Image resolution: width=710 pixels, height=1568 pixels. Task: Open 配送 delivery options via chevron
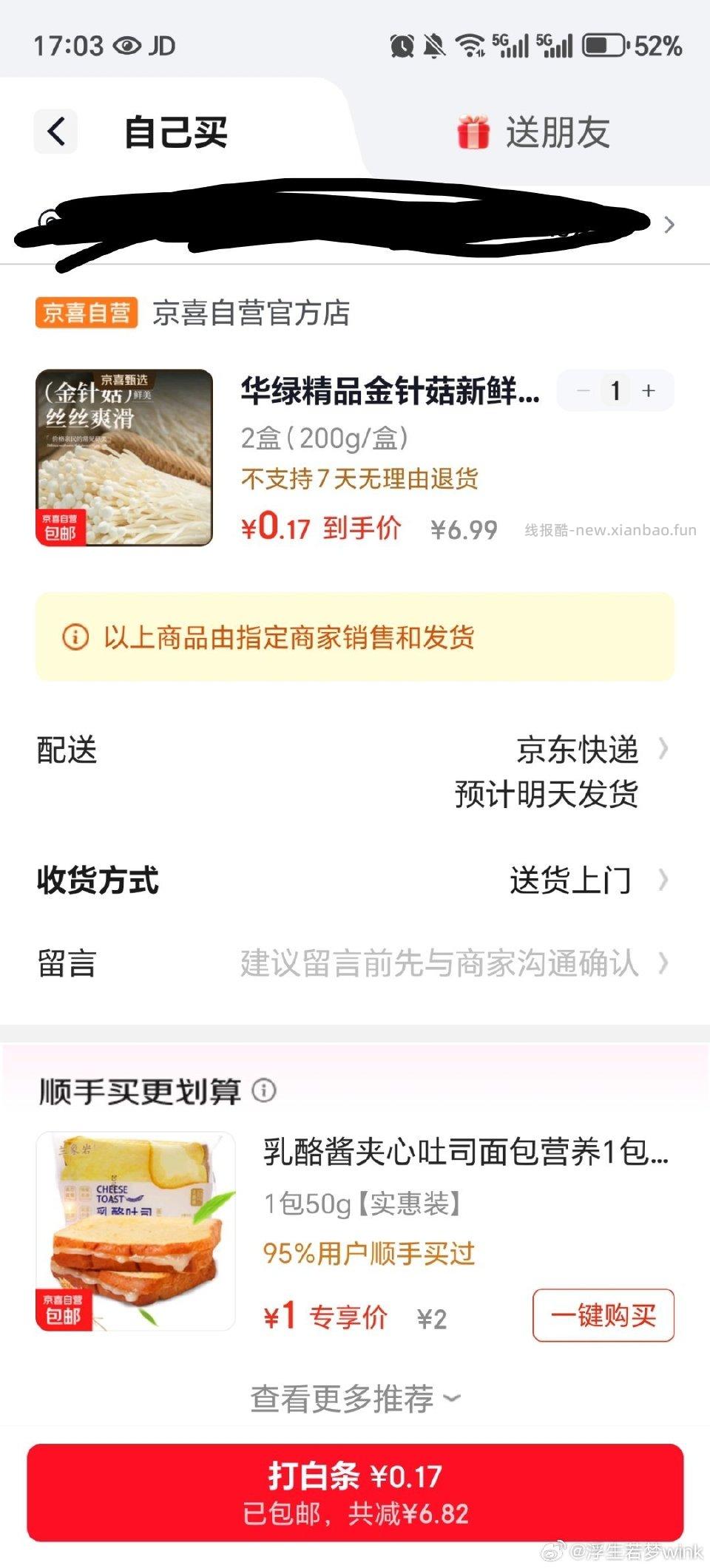(x=663, y=750)
